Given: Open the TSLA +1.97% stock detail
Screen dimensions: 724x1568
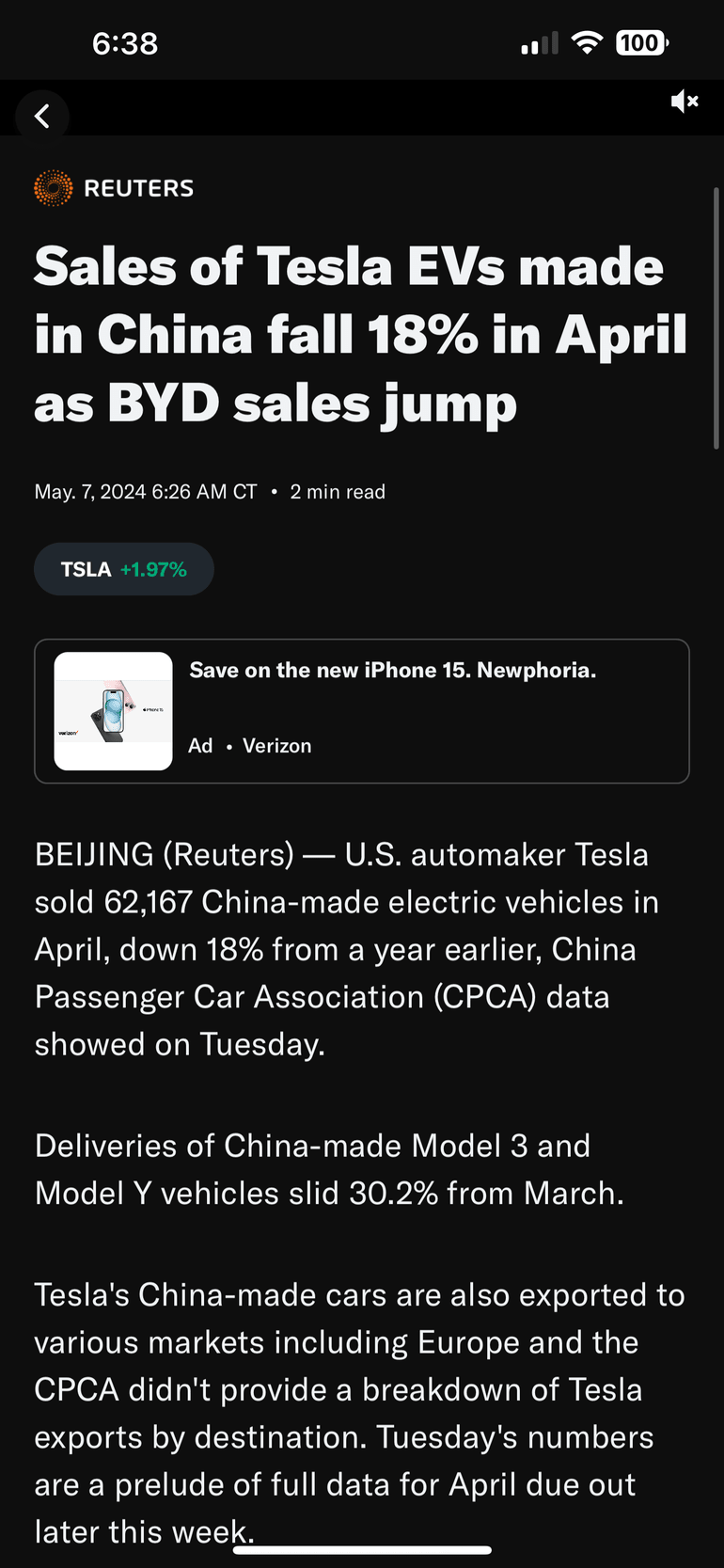Looking at the screenshot, I should [123, 568].
